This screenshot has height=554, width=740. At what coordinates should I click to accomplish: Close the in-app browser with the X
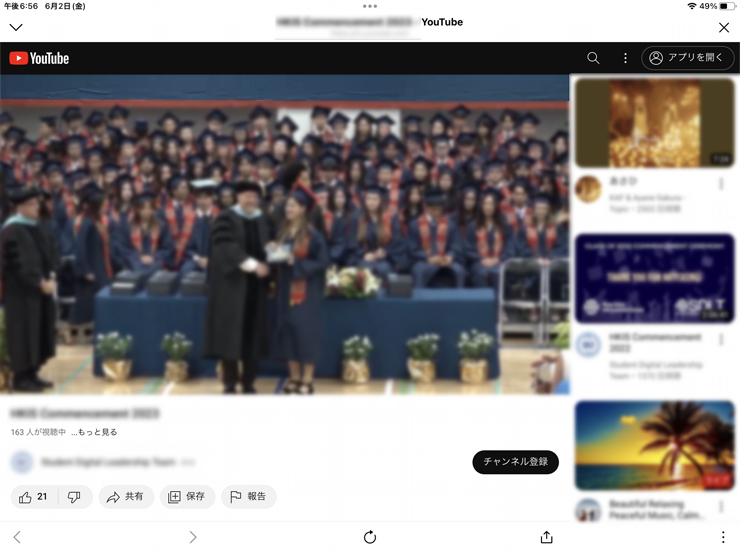pyautogui.click(x=724, y=27)
